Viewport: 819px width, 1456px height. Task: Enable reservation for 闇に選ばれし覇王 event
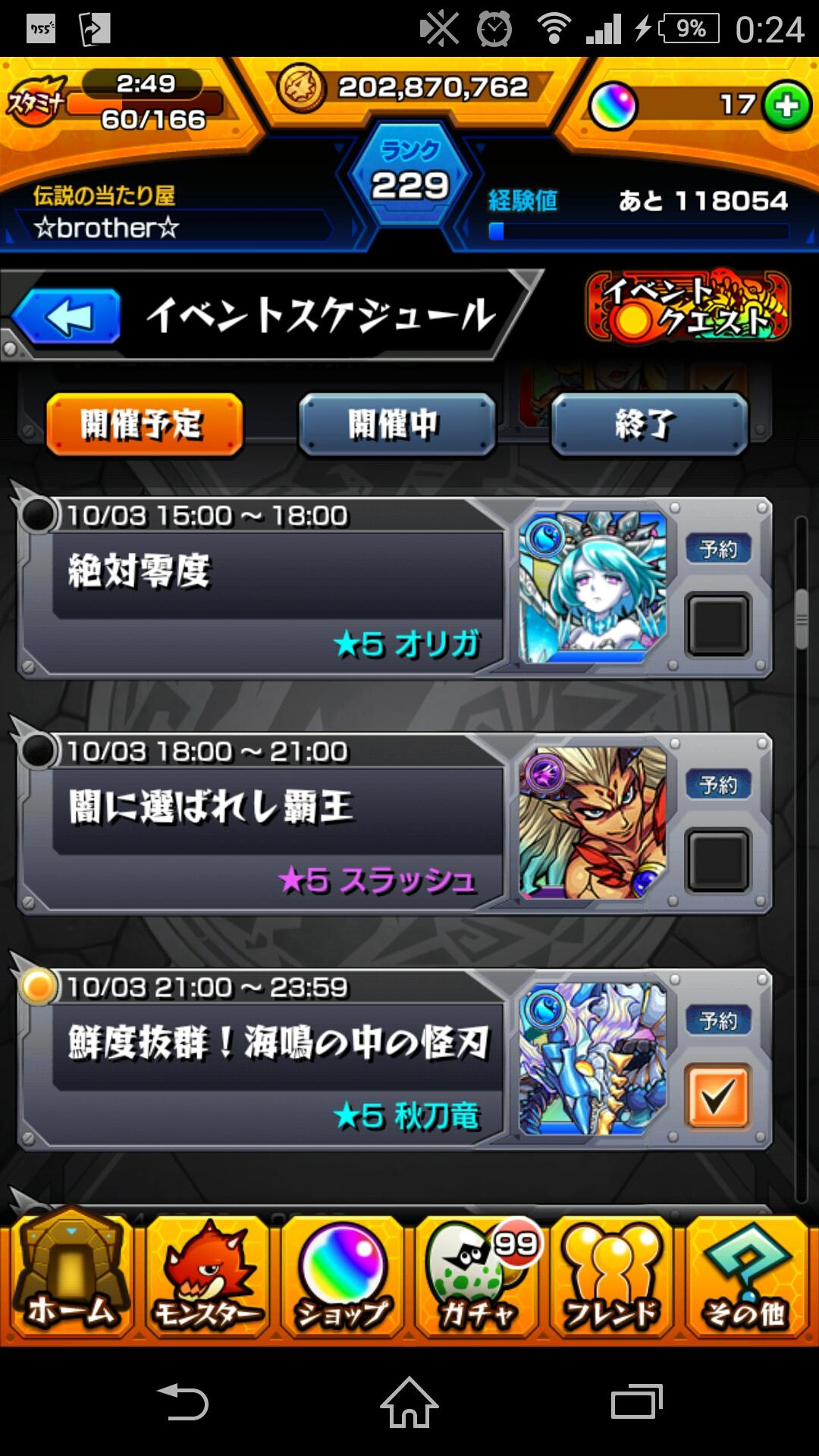click(716, 858)
